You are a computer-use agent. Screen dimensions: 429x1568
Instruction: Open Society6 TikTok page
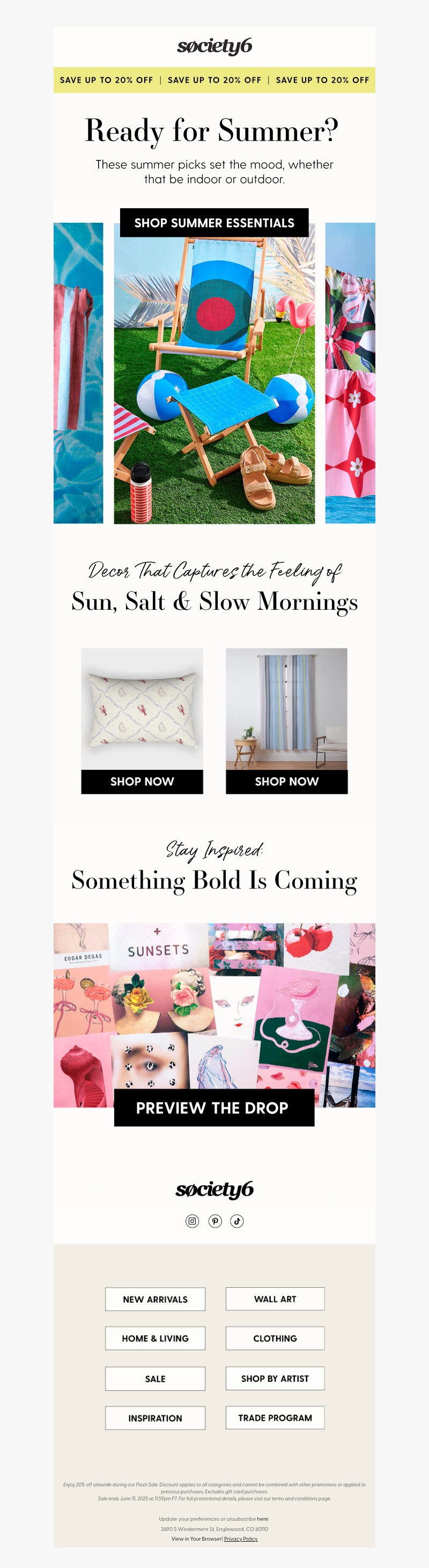[x=237, y=1221]
